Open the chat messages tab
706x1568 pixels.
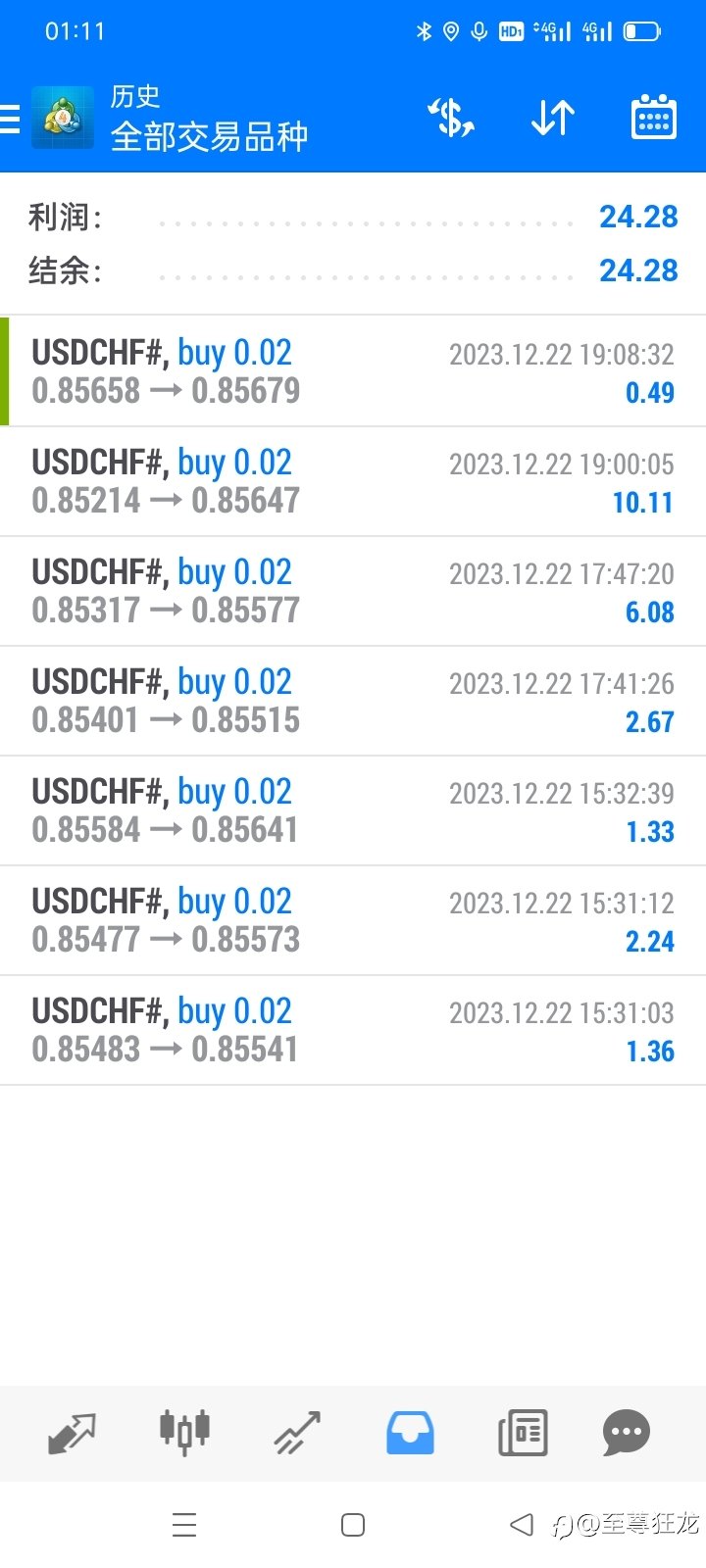point(627,1433)
